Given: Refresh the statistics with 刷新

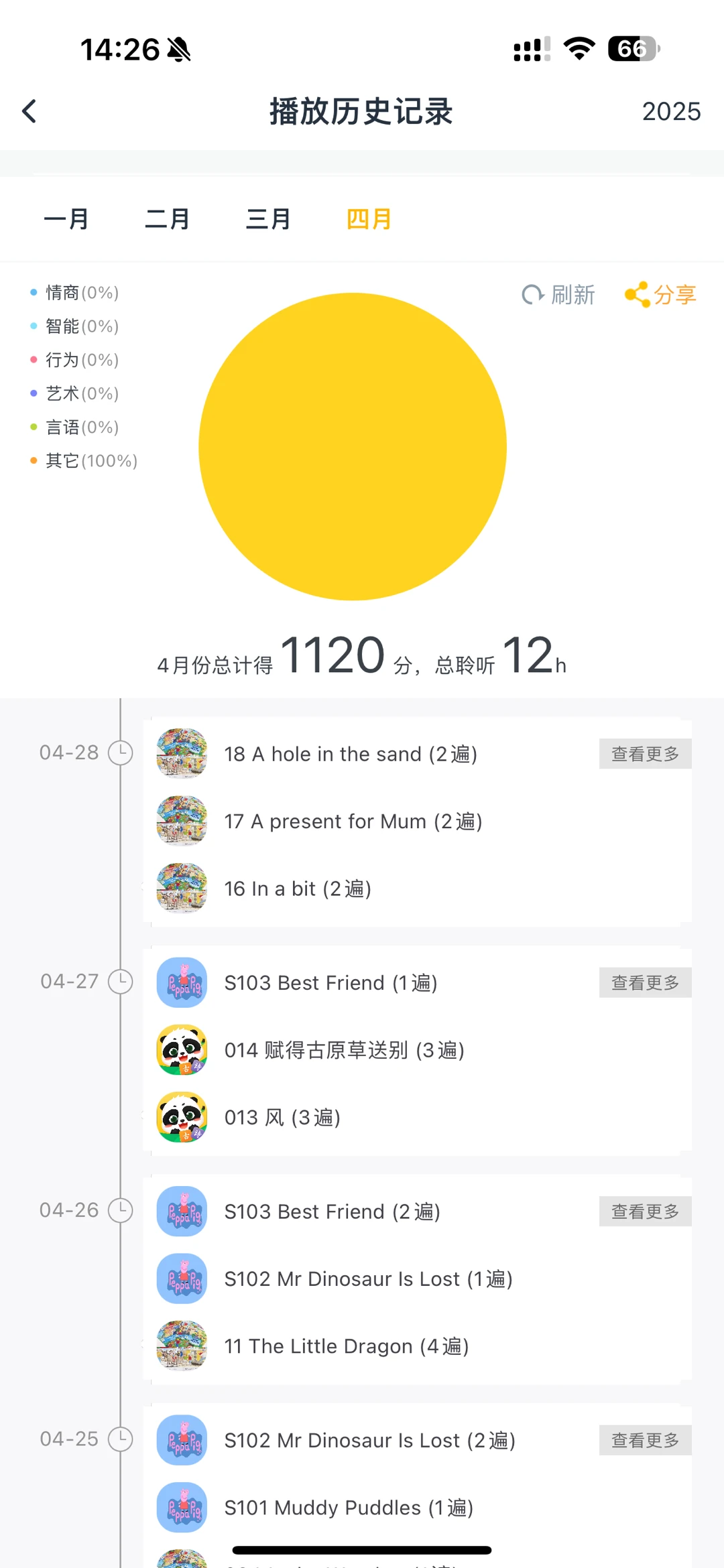Looking at the screenshot, I should pos(558,295).
